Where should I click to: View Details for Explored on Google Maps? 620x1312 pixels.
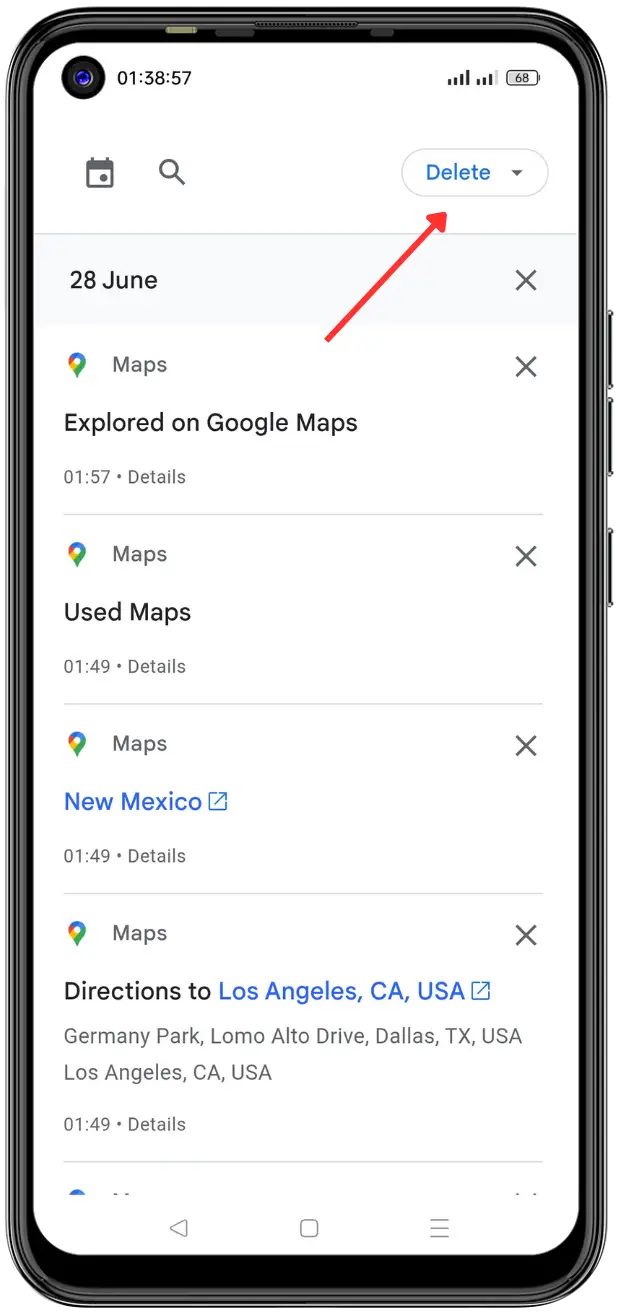pos(157,477)
